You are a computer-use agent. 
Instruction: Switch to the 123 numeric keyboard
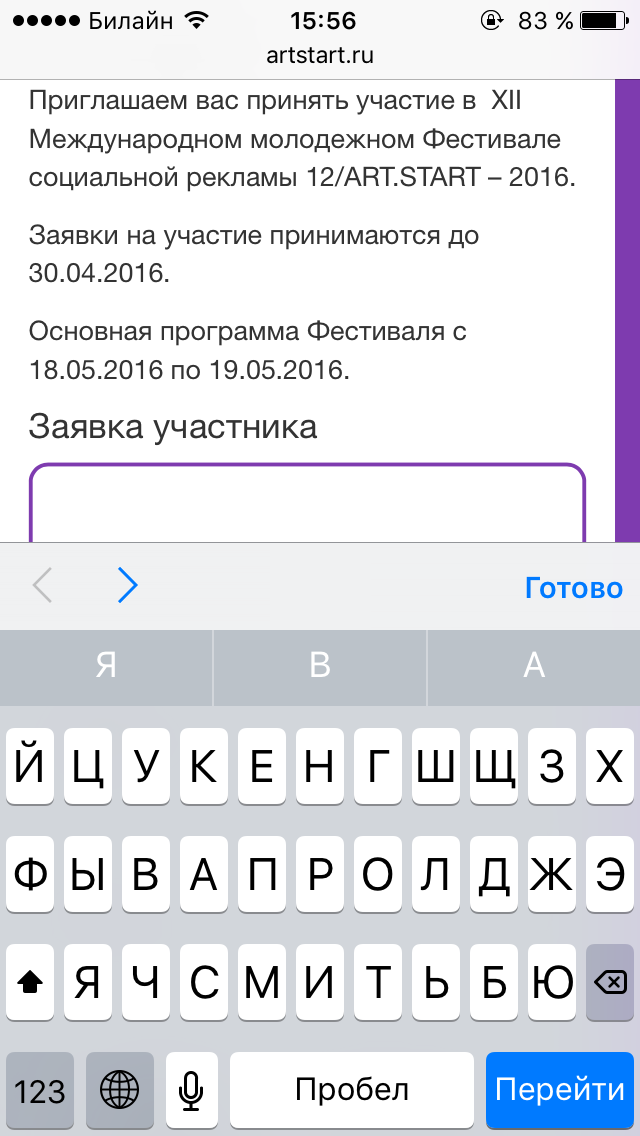(40, 1089)
